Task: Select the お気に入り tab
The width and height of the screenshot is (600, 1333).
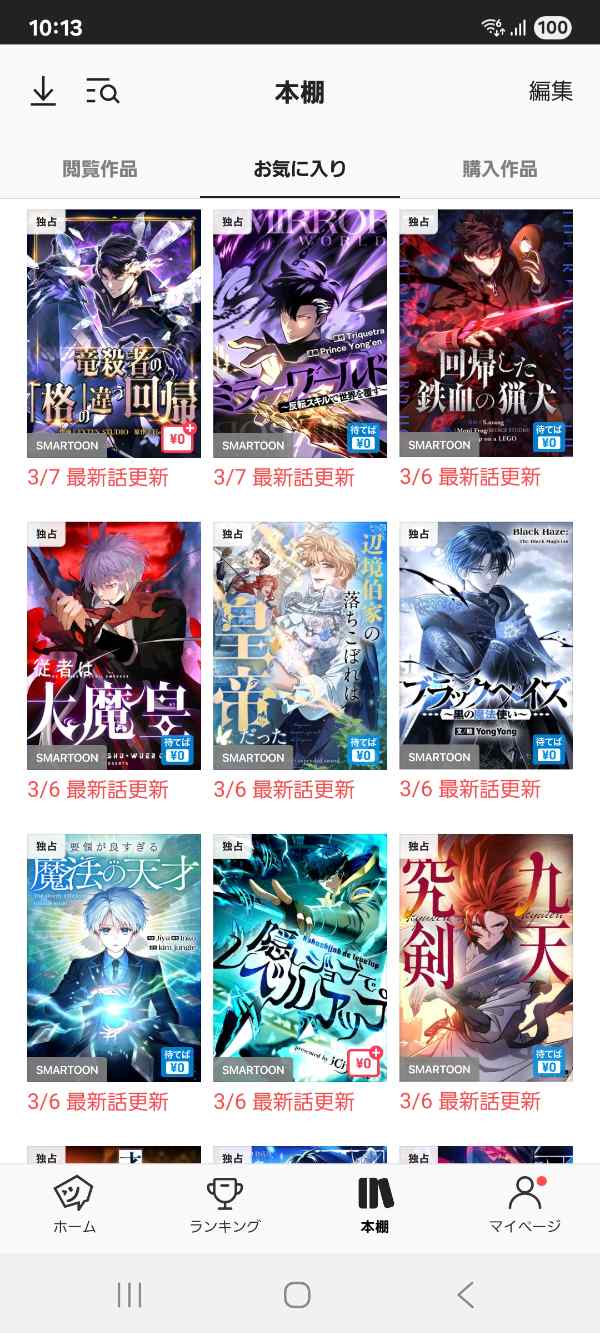Action: [x=300, y=169]
